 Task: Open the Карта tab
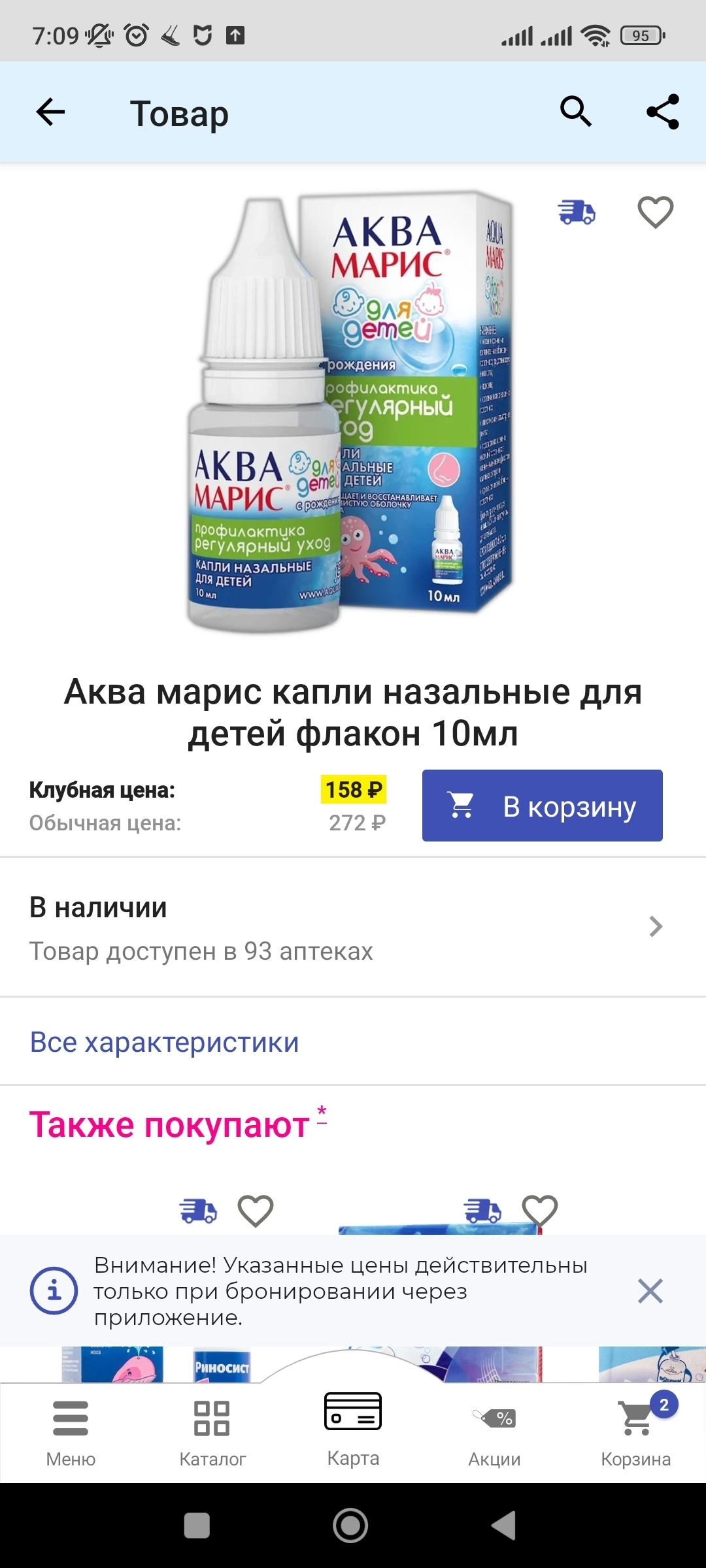pyautogui.click(x=353, y=1428)
